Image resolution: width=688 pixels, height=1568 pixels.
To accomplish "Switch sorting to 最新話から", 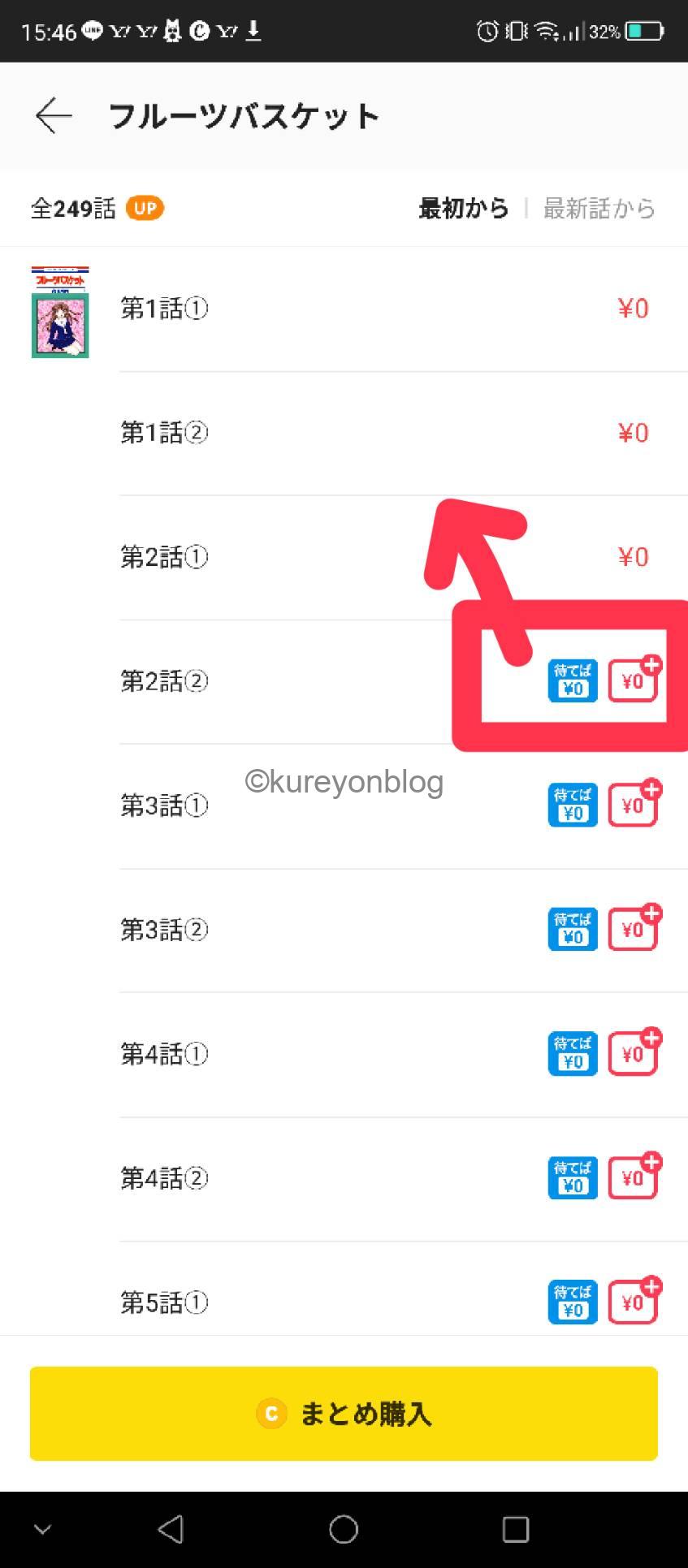I will pyautogui.click(x=599, y=209).
